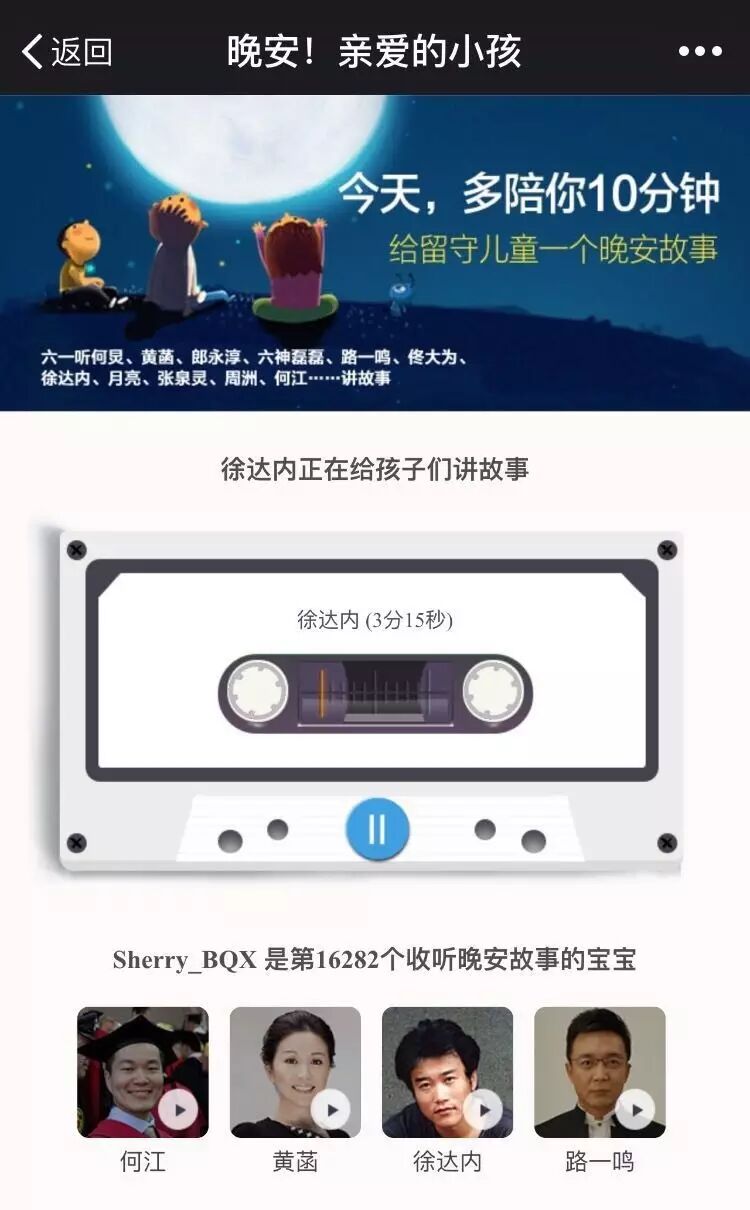The image size is (750, 1210).
Task: Pause the story playing on the cassette
Action: tap(377, 829)
